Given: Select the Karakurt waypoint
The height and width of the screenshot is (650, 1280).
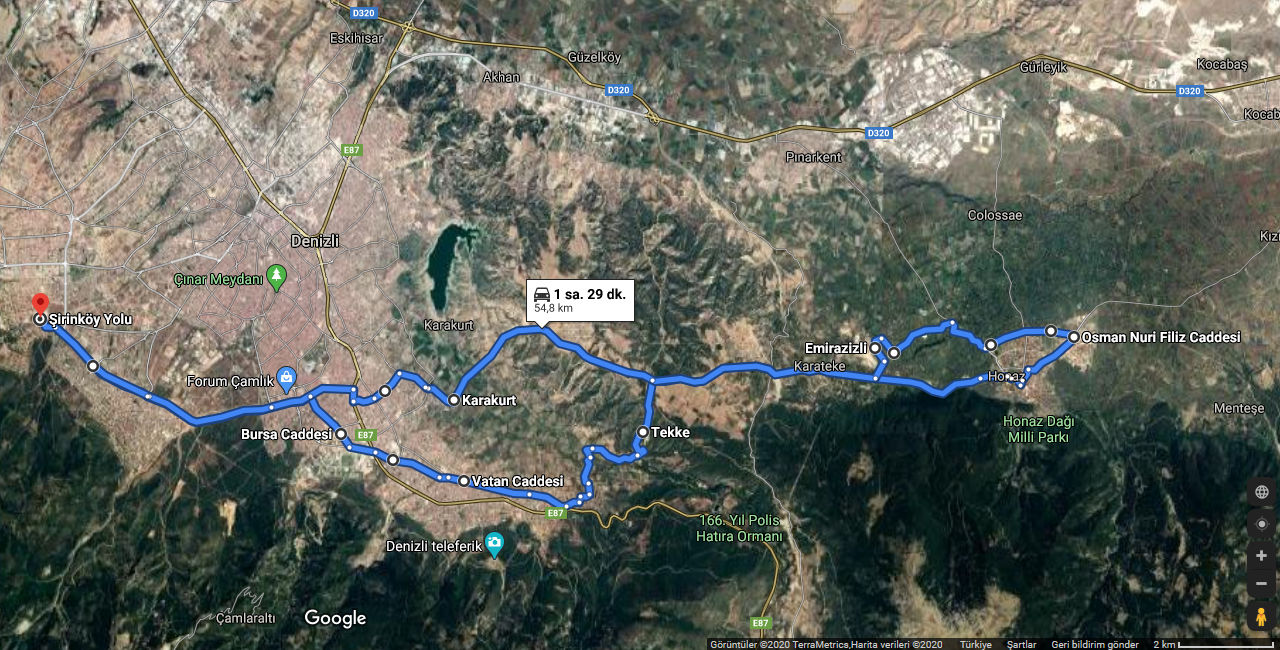Looking at the screenshot, I should (453, 400).
